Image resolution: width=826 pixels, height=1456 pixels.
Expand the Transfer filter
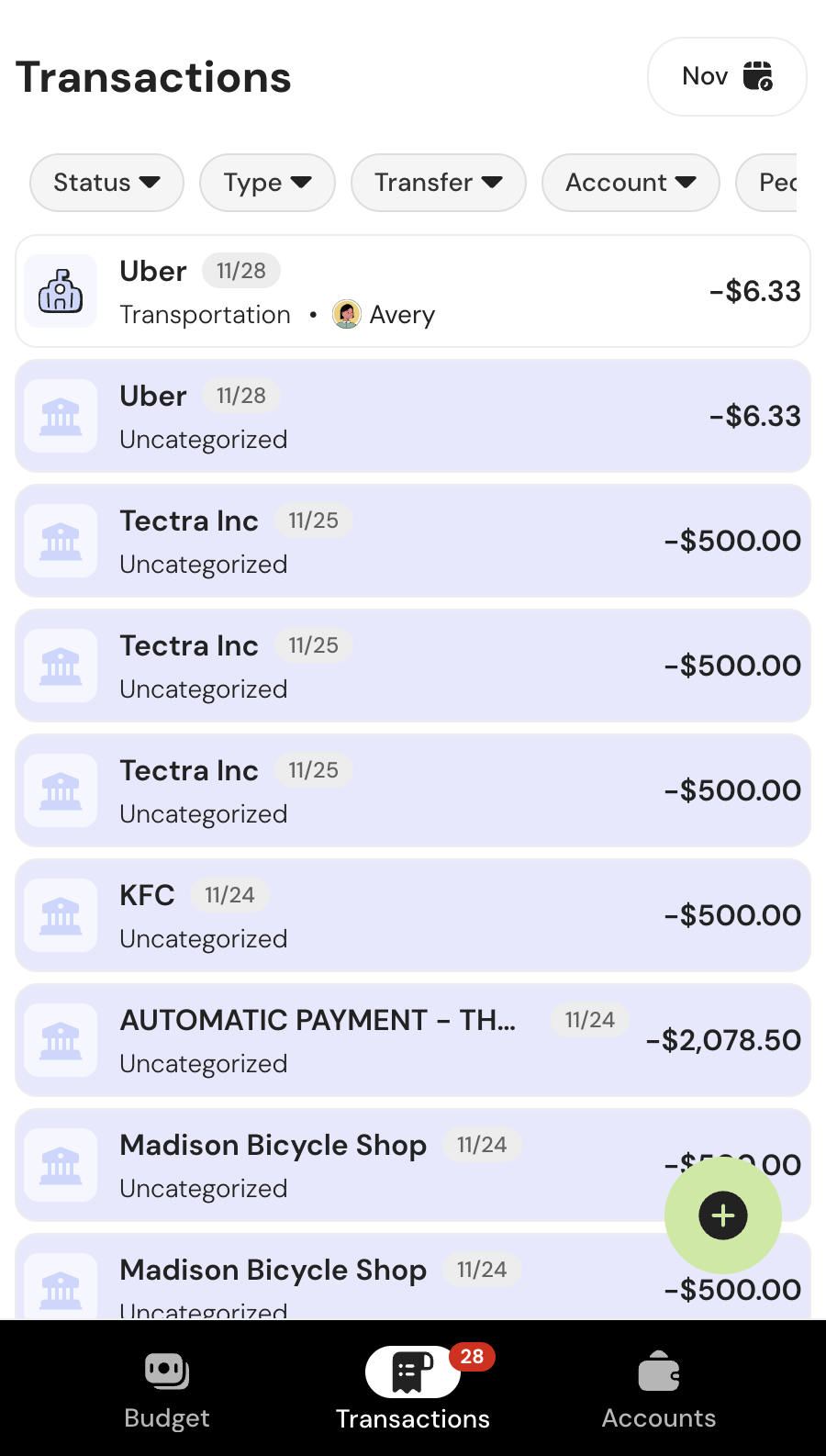pyautogui.click(x=438, y=183)
